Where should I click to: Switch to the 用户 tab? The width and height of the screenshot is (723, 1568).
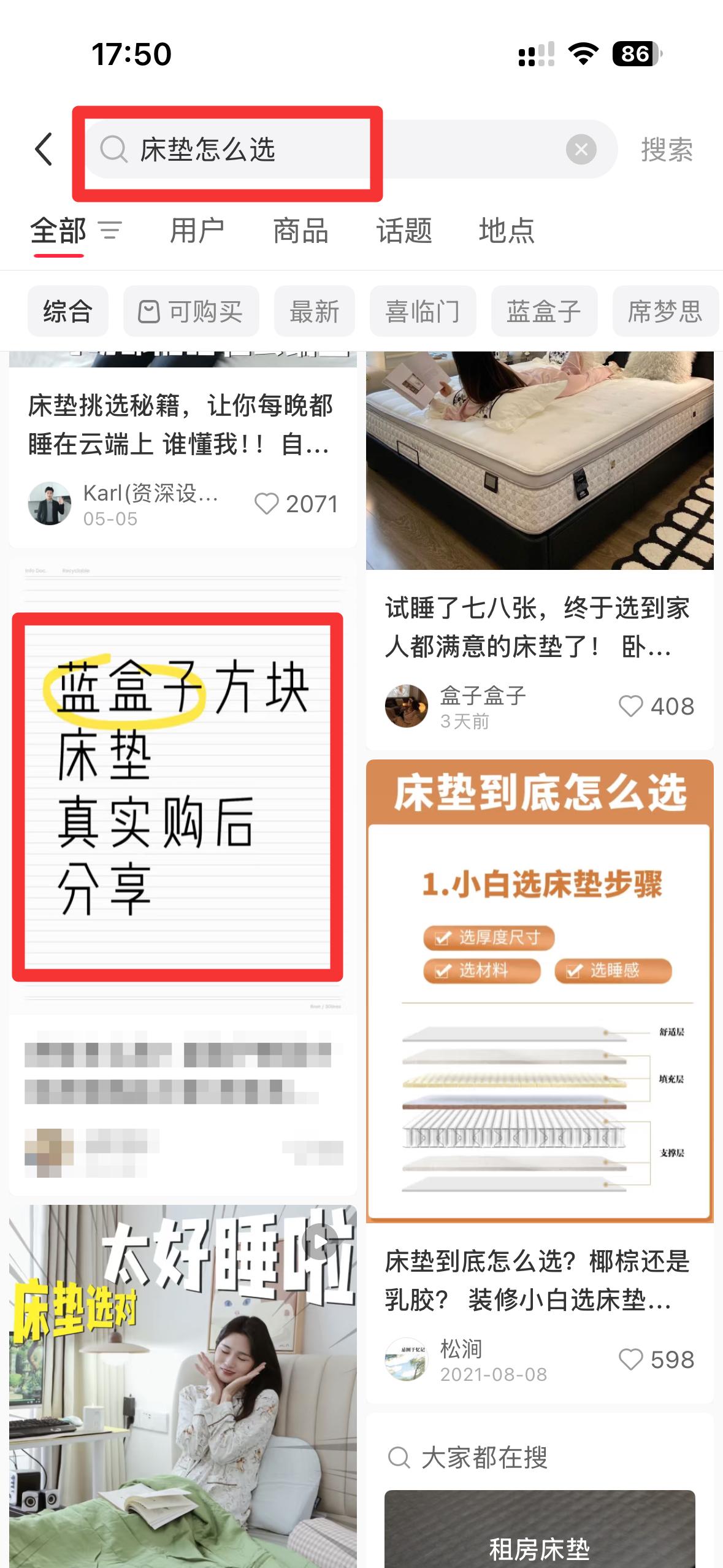pos(197,231)
